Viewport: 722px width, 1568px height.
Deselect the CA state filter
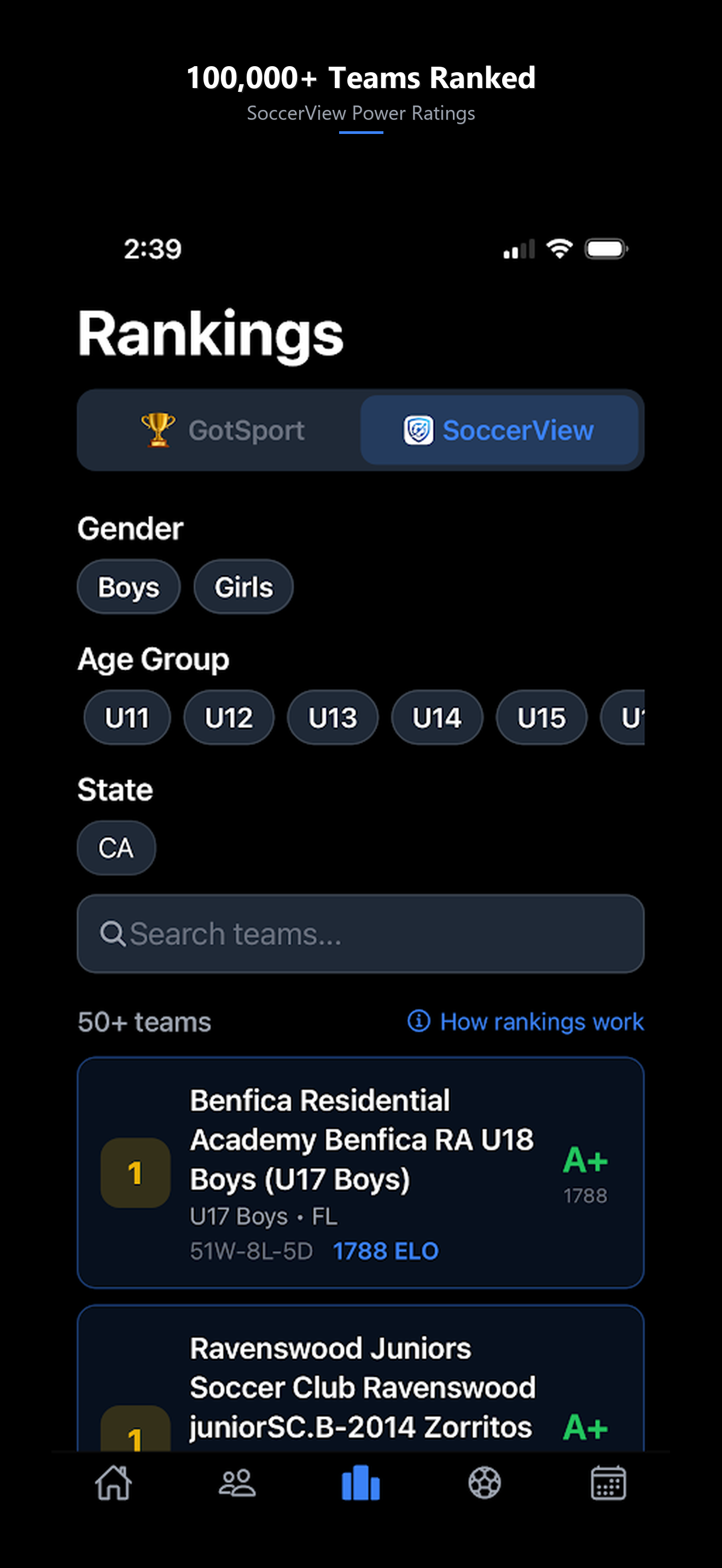pyautogui.click(x=115, y=848)
